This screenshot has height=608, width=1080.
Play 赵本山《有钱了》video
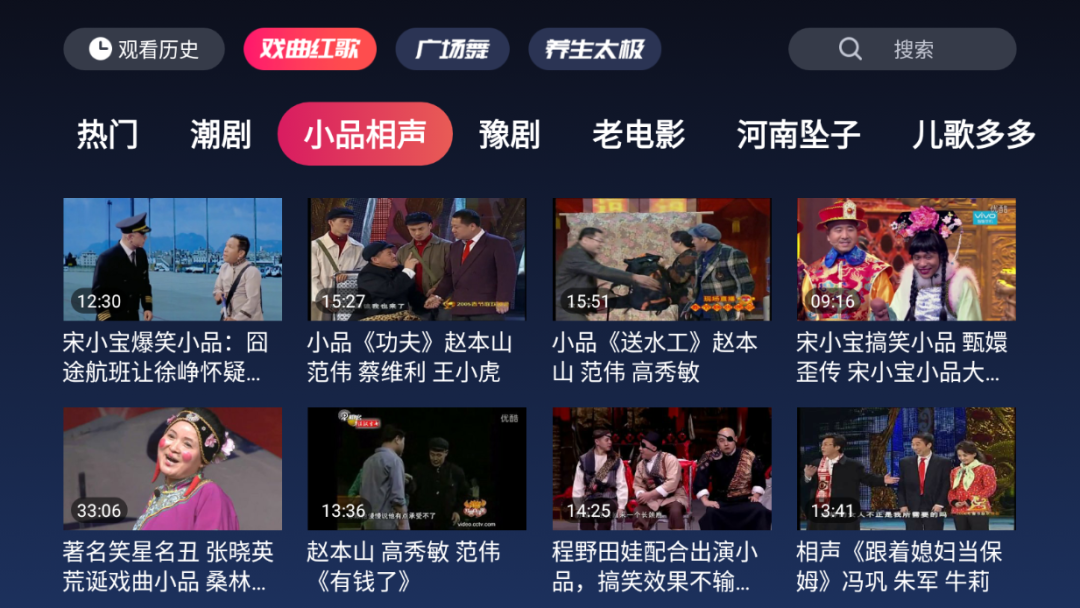[x=417, y=468]
